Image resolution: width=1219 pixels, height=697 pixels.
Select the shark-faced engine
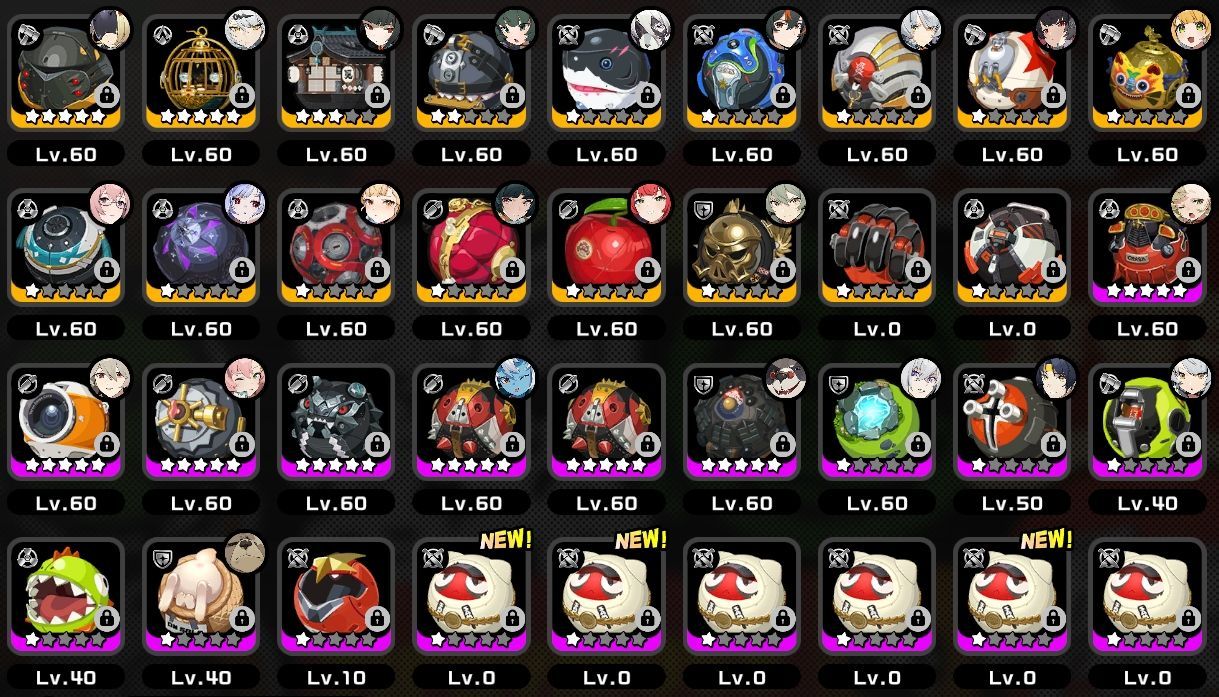click(605, 70)
